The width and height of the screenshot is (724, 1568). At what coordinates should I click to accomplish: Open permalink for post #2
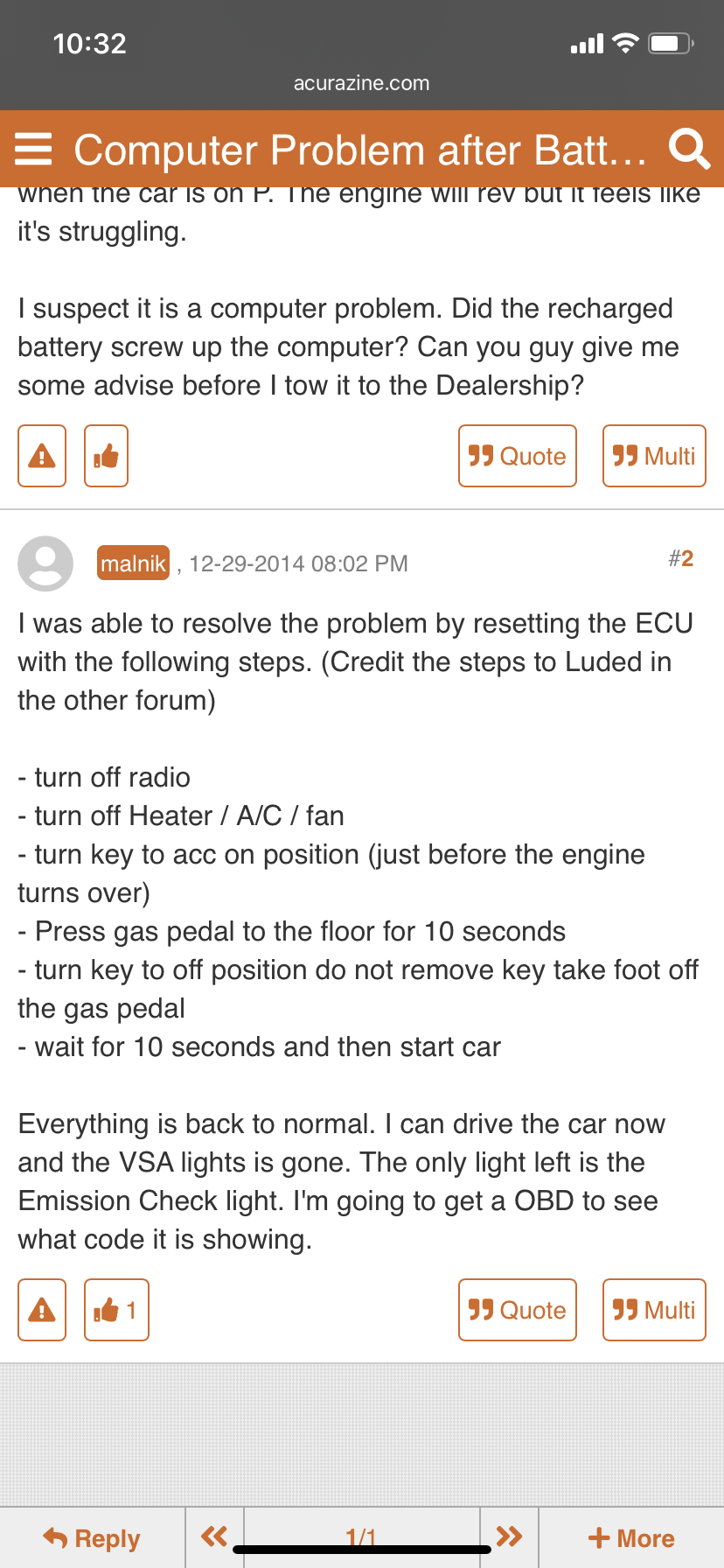pos(681,558)
